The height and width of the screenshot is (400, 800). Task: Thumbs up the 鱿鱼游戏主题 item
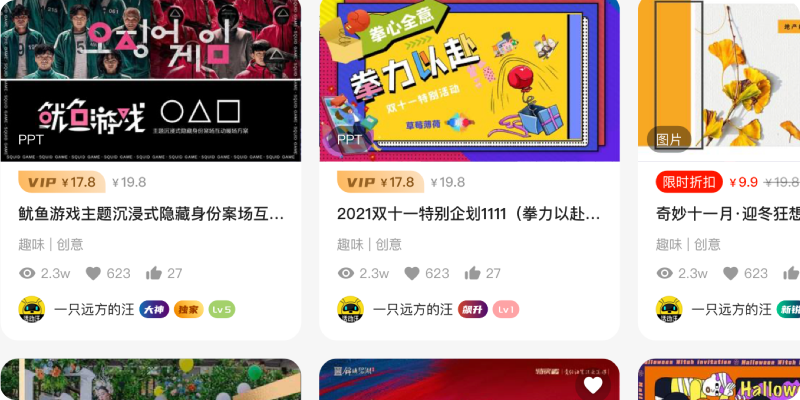pyautogui.click(x=154, y=273)
